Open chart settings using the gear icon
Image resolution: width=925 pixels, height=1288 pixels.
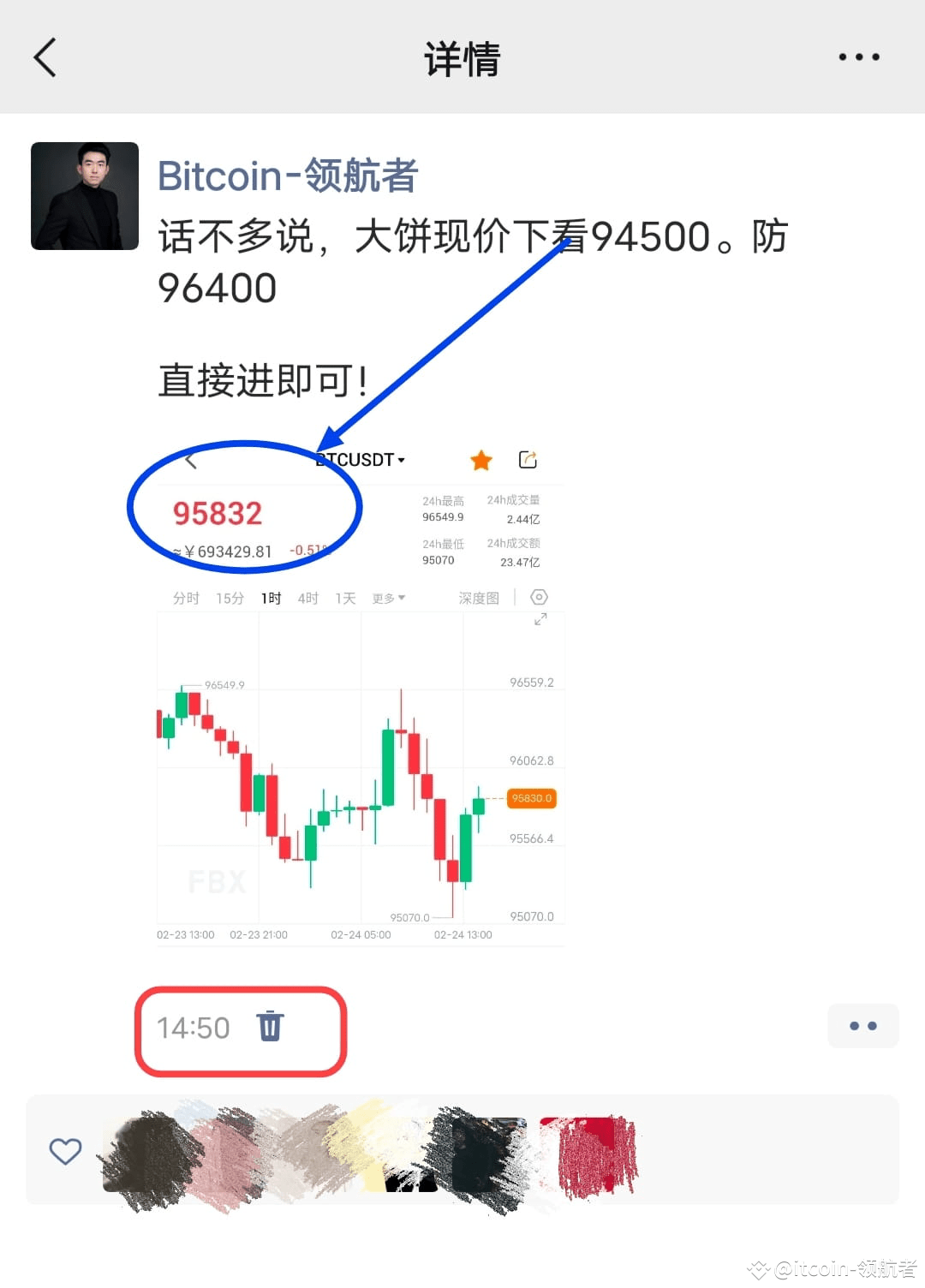pyautogui.click(x=539, y=597)
